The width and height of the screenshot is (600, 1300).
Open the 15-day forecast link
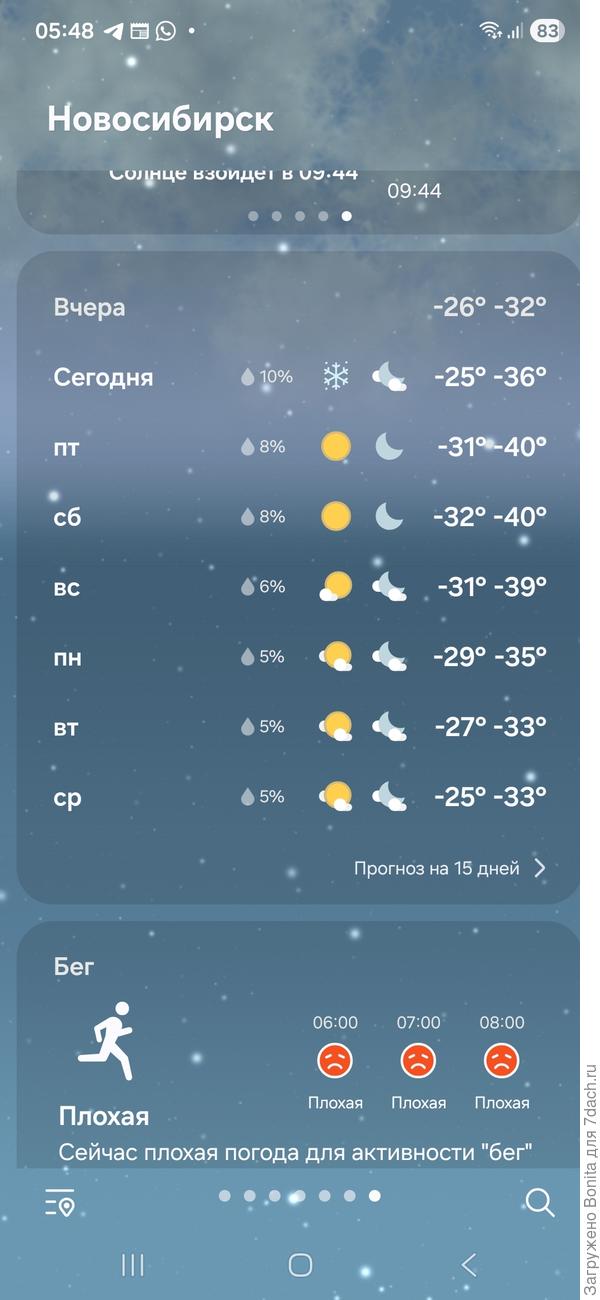[450, 868]
